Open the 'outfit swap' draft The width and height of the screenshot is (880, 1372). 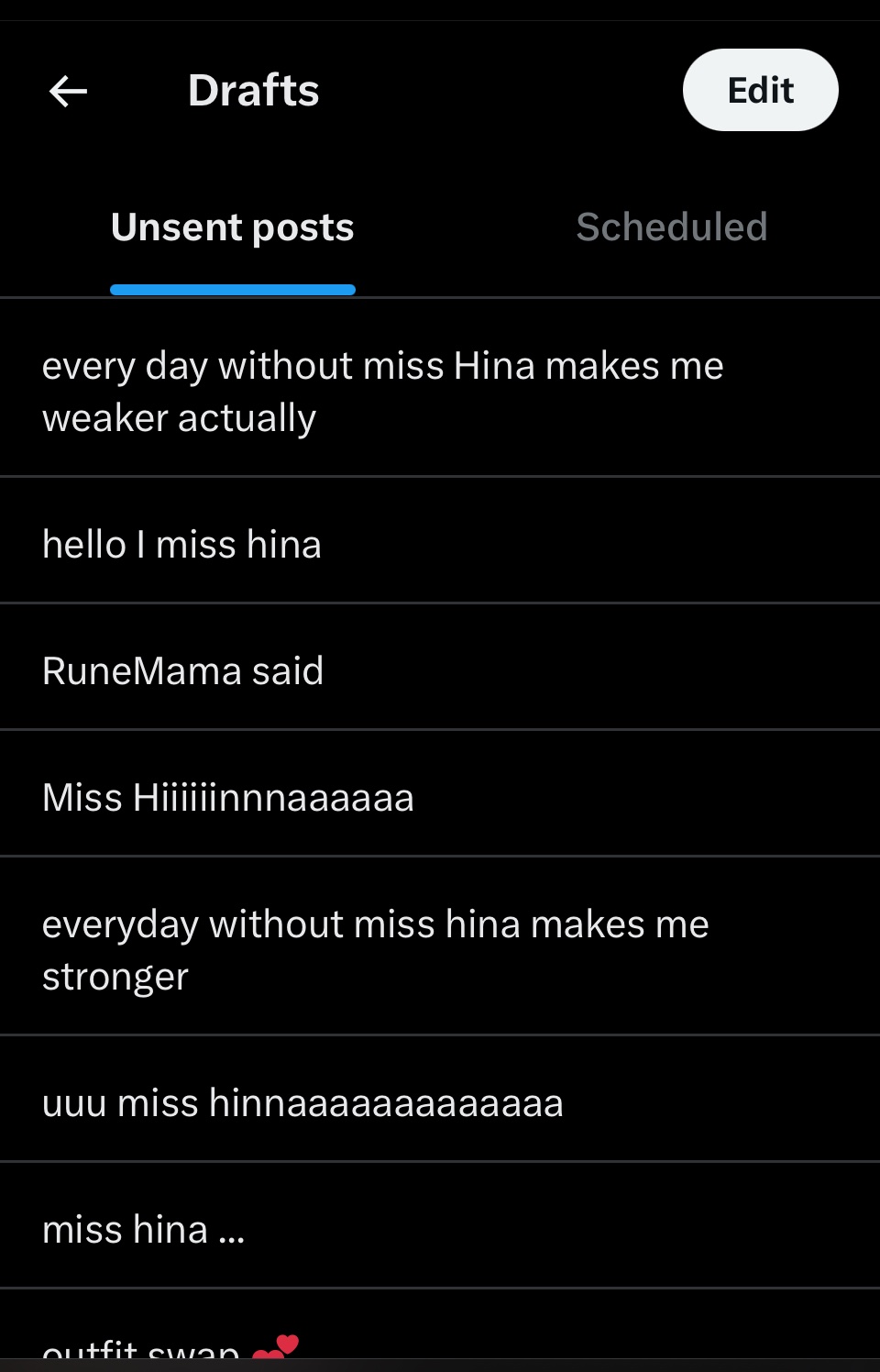(x=170, y=1346)
